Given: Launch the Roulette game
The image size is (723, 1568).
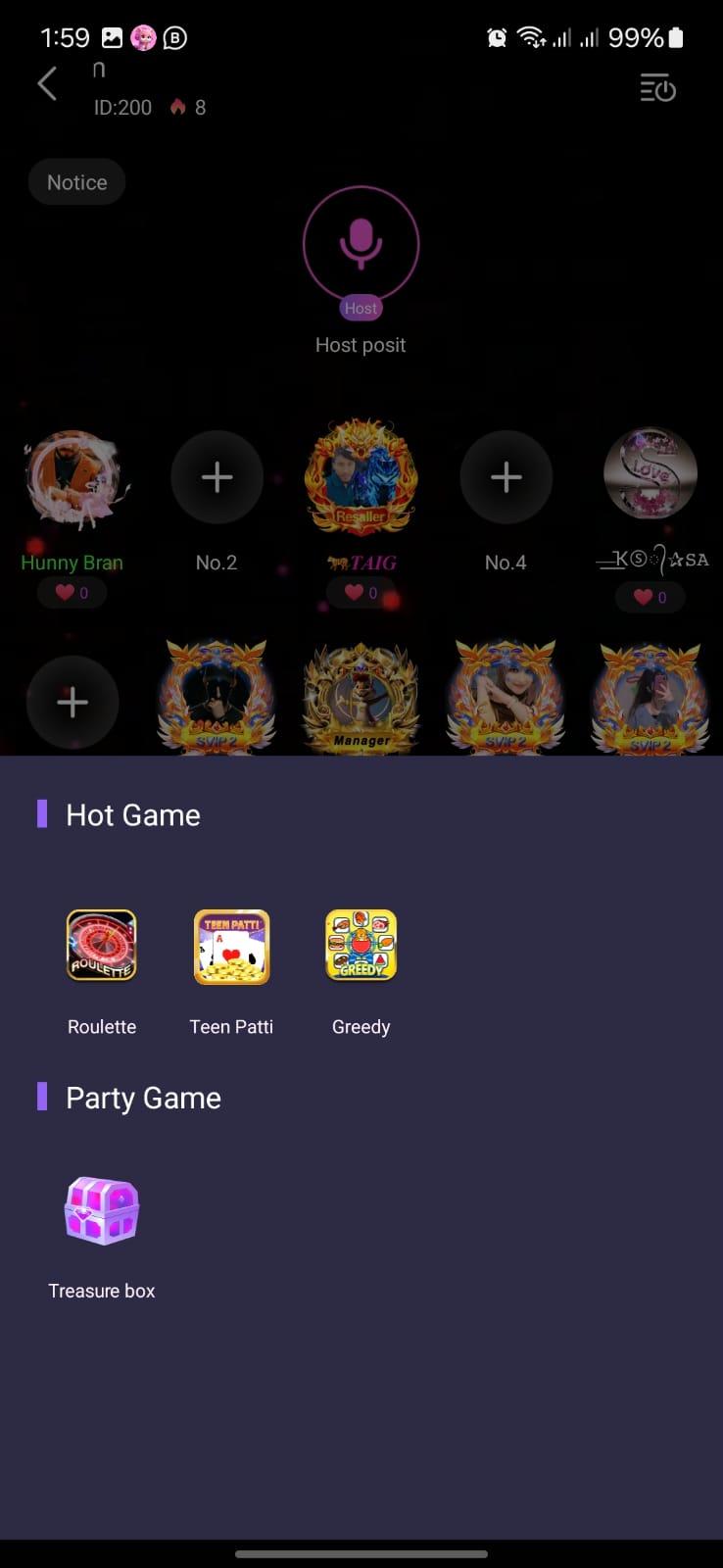Looking at the screenshot, I should pyautogui.click(x=102, y=946).
